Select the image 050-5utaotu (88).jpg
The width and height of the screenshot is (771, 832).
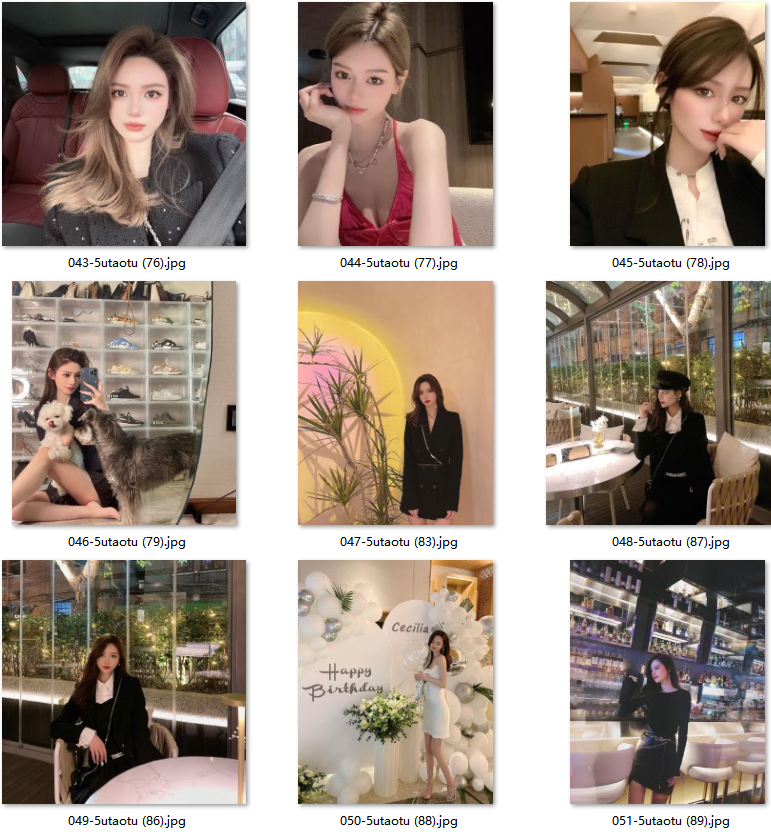(x=396, y=682)
